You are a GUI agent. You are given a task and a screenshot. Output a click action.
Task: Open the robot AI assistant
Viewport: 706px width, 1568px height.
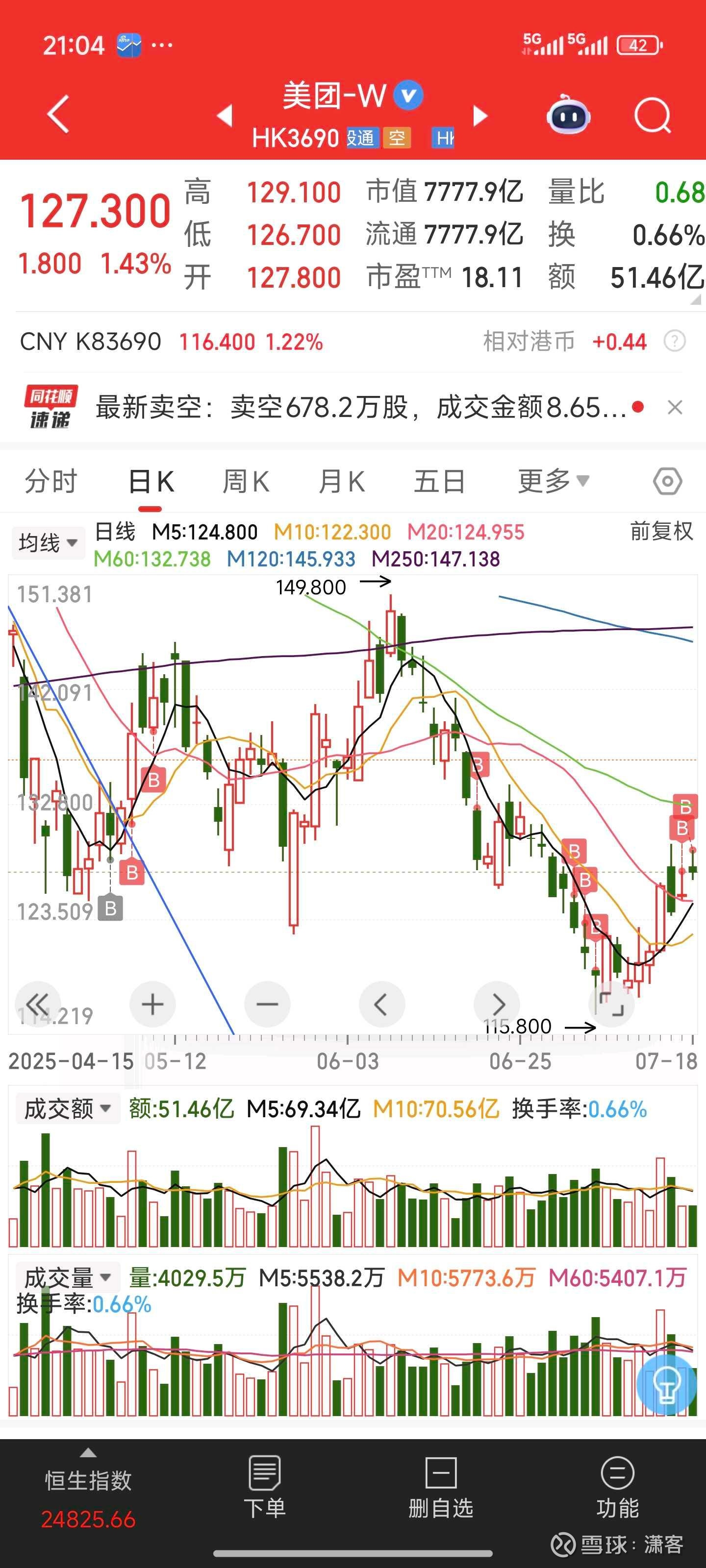click(x=568, y=115)
